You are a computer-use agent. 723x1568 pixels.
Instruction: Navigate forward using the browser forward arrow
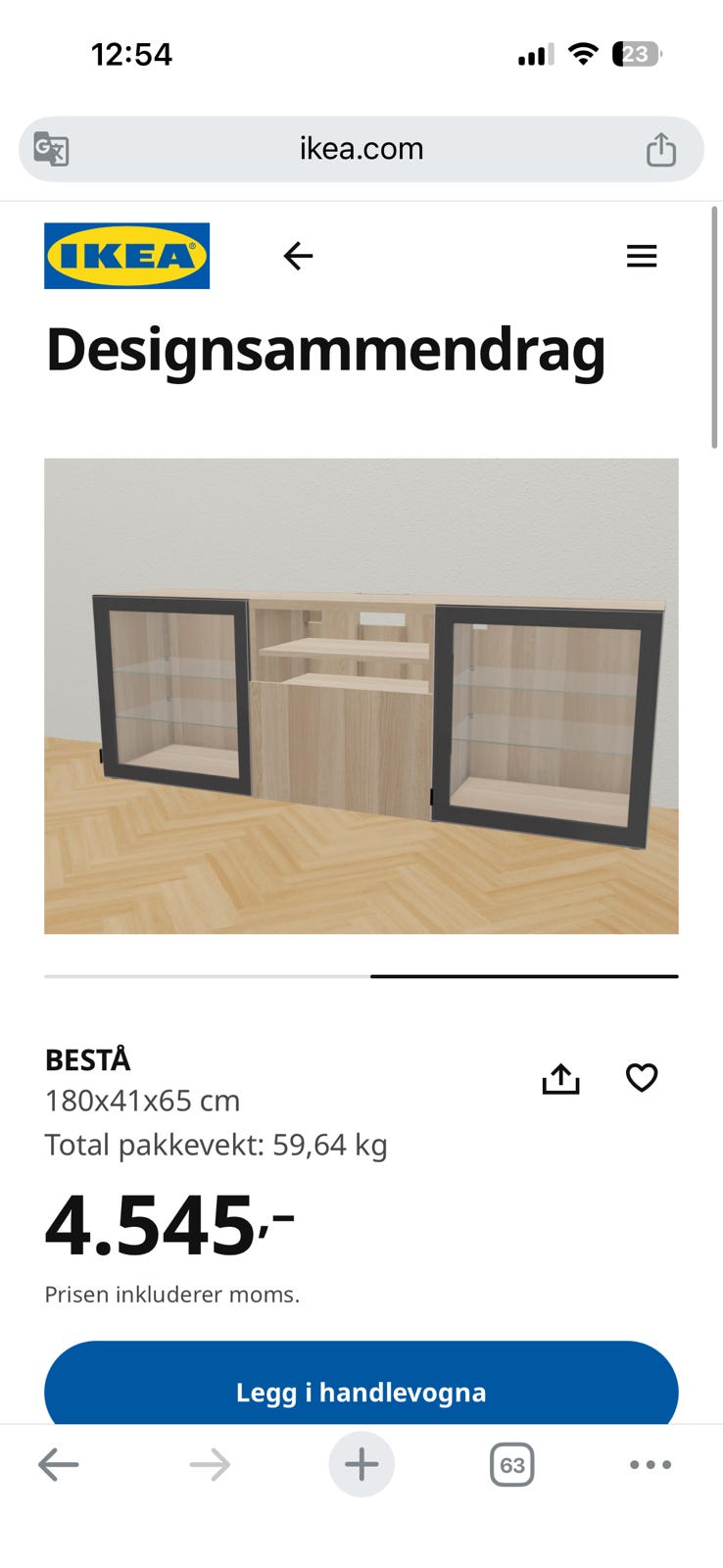tap(208, 1464)
